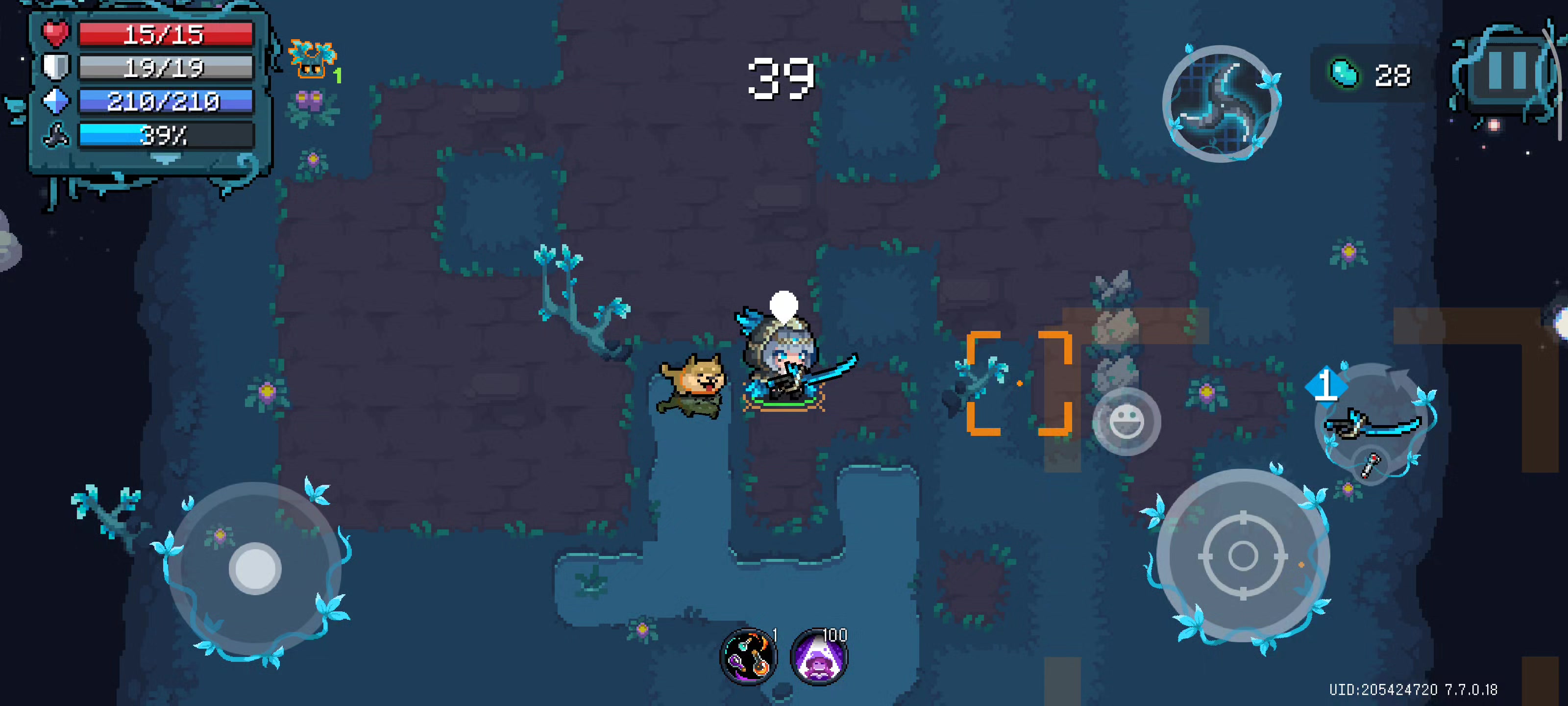Open the emote smiley button
The height and width of the screenshot is (706, 1568).
coord(1126,422)
